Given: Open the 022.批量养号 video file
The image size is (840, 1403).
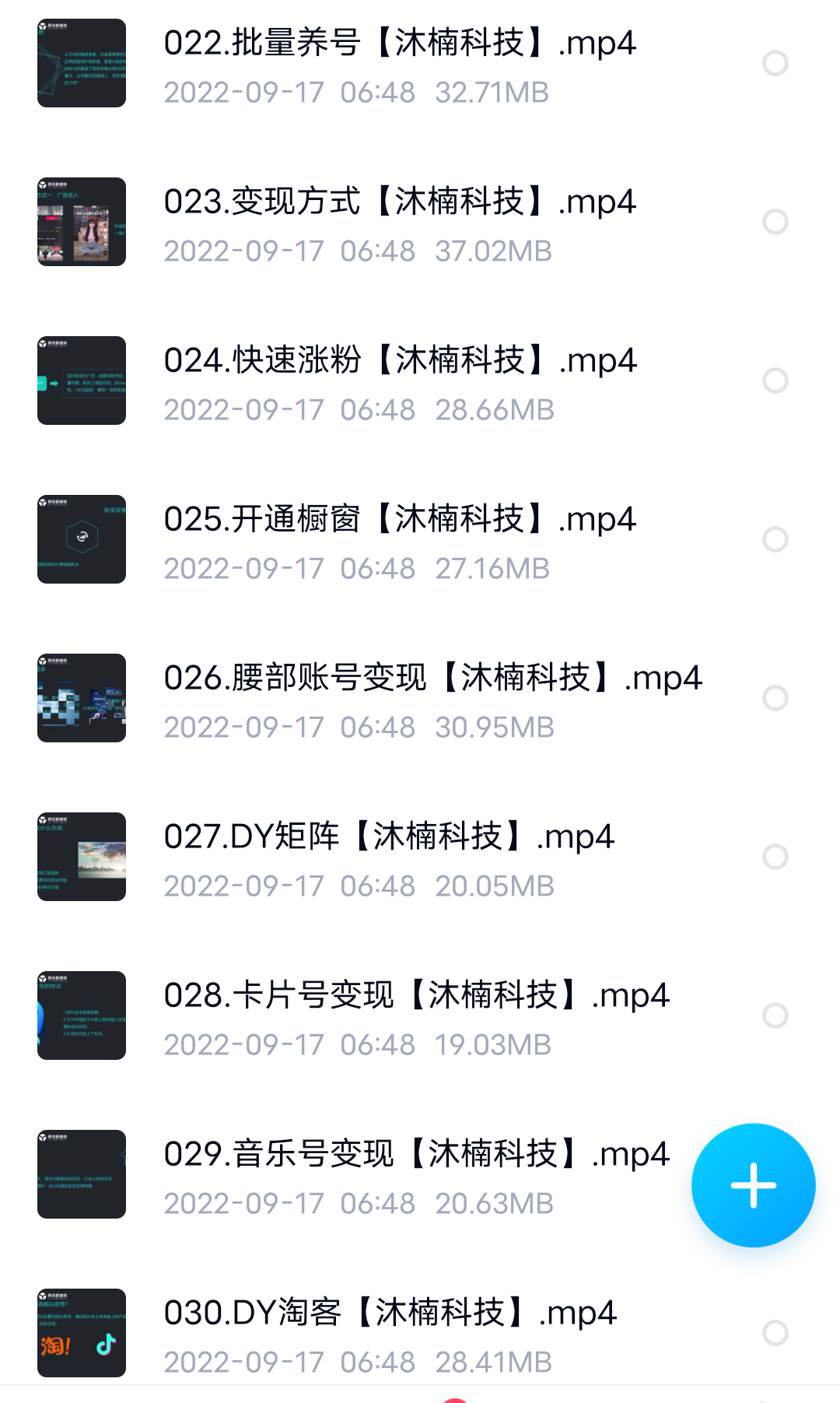Looking at the screenshot, I should tap(400, 64).
